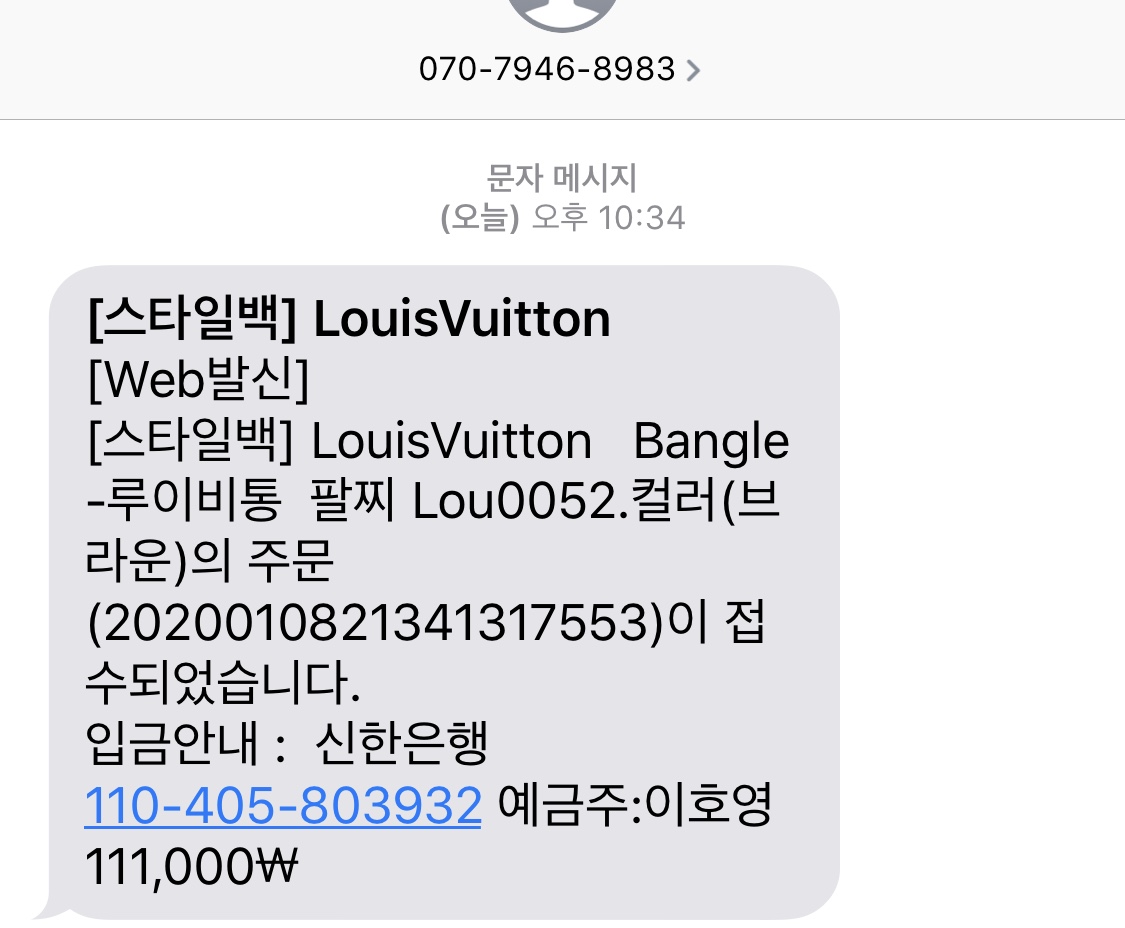Open contact details for 070-7946-8983

coord(560,69)
